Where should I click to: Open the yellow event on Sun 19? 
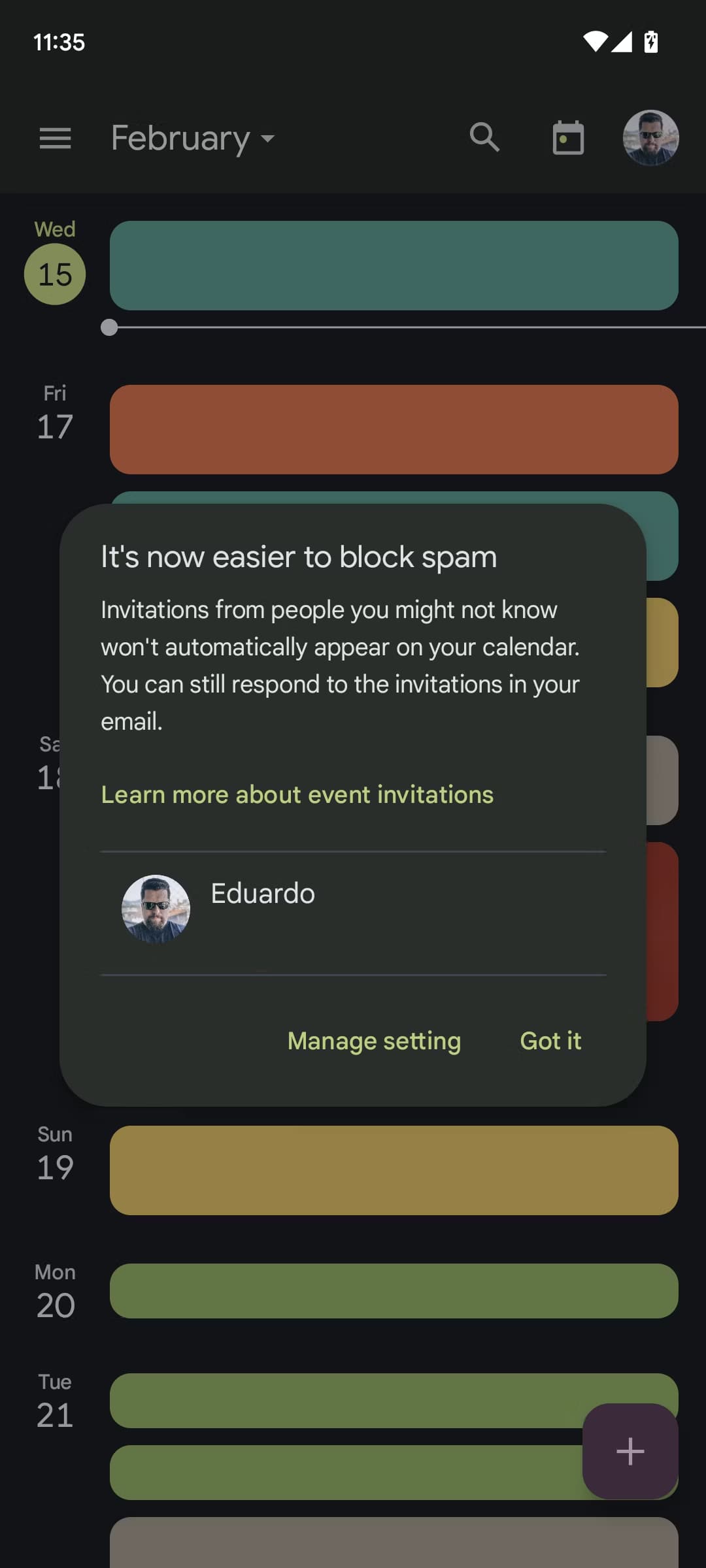pos(394,1170)
